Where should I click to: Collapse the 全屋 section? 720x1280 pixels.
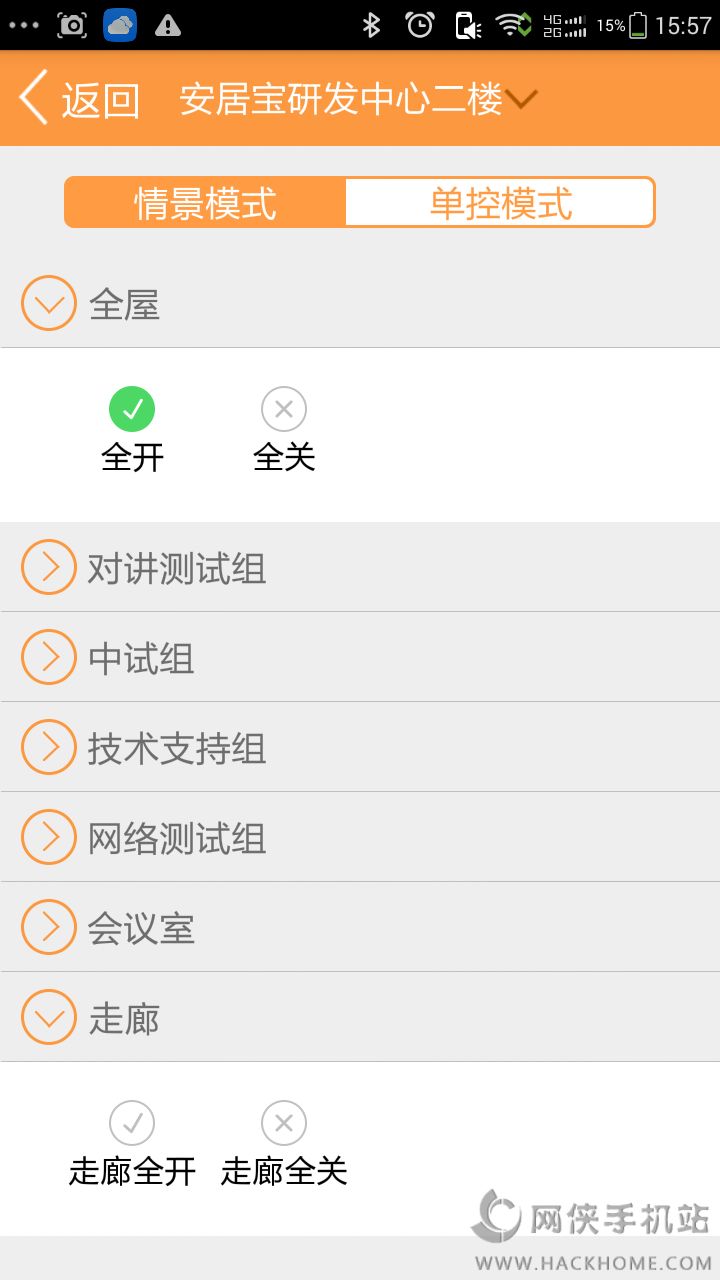click(x=49, y=303)
